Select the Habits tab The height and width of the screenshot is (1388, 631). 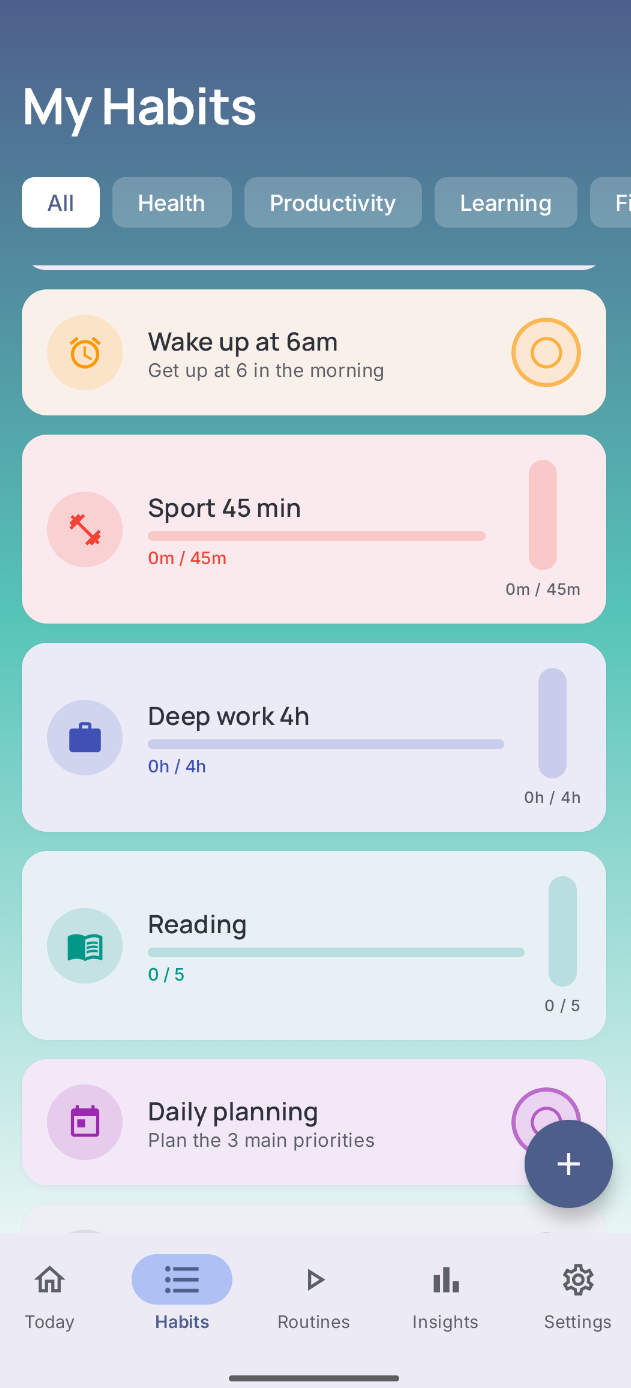[182, 1296]
